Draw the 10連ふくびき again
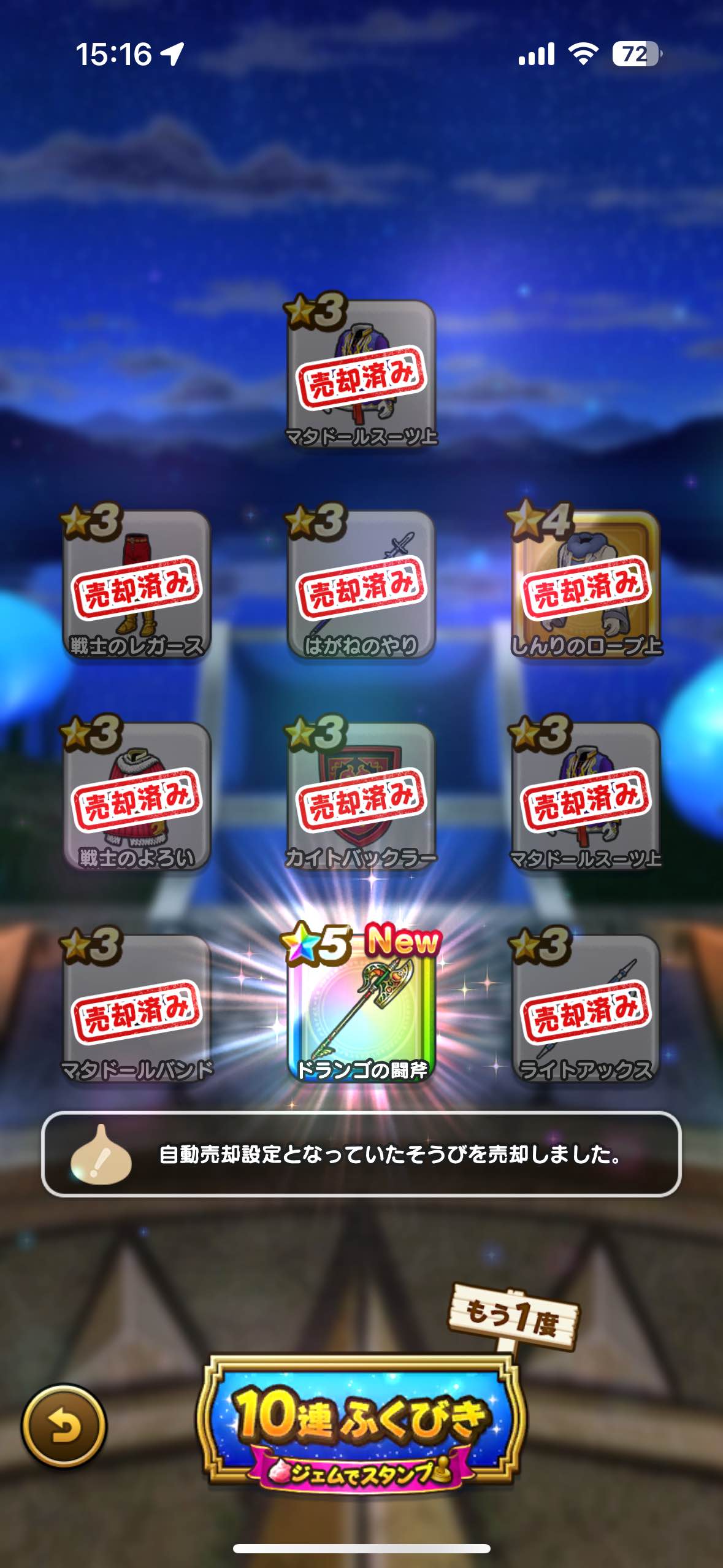The width and height of the screenshot is (723, 1568). tap(362, 1423)
